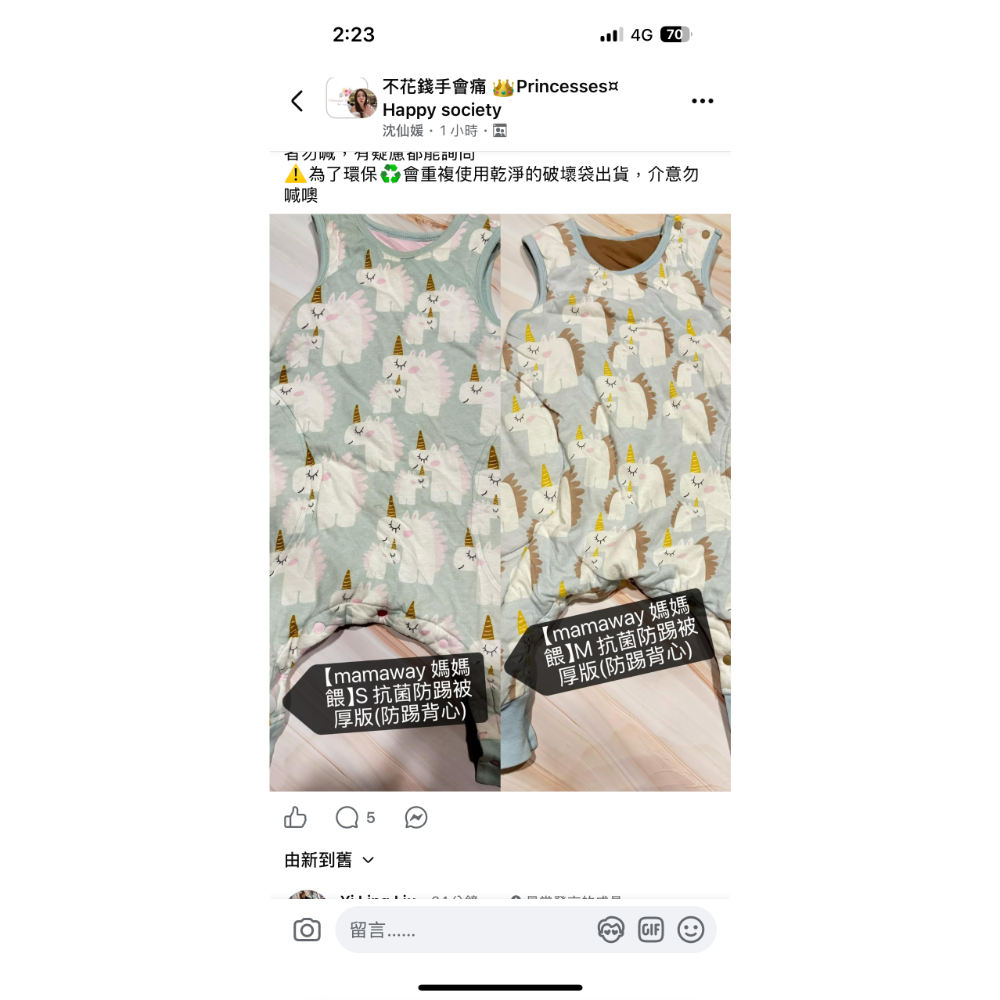
Task: Like this post
Action: click(x=295, y=818)
